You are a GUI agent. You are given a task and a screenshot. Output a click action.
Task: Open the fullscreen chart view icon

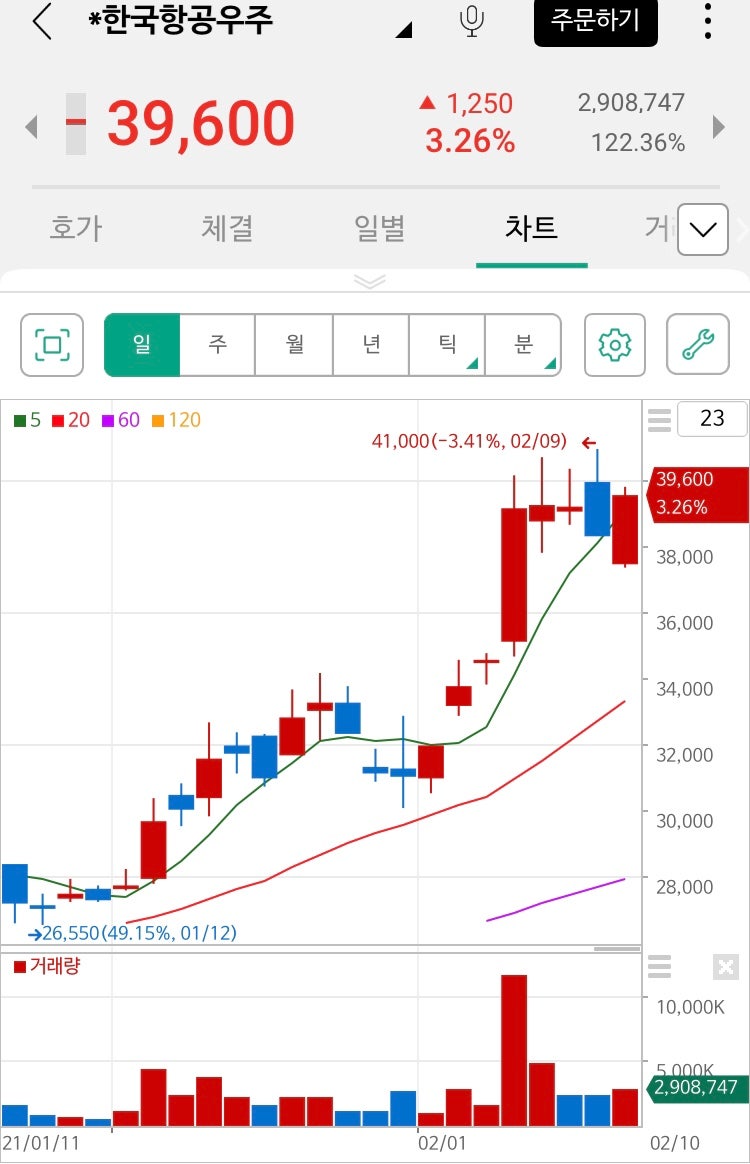point(51,344)
